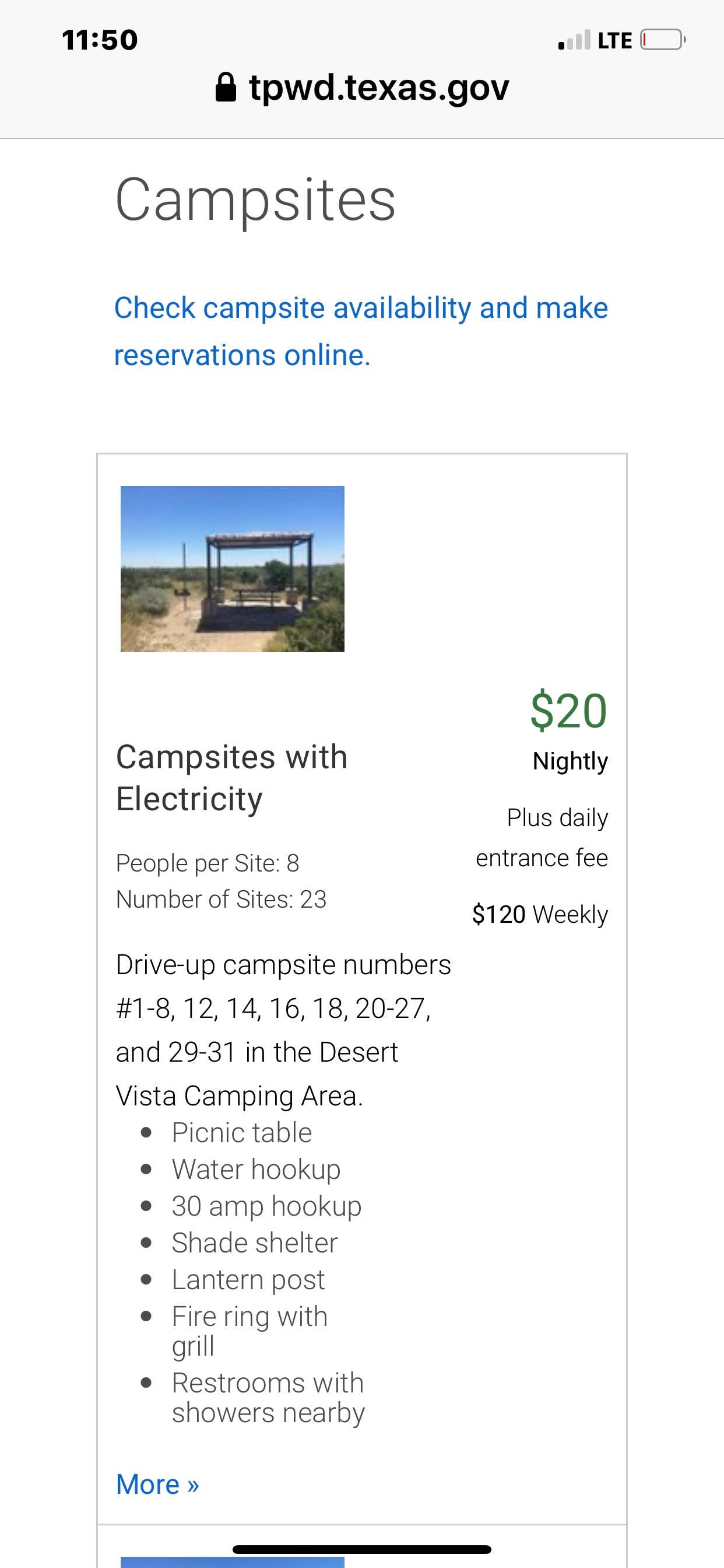
Task: Tap the battery indicator icon
Action: click(663, 39)
